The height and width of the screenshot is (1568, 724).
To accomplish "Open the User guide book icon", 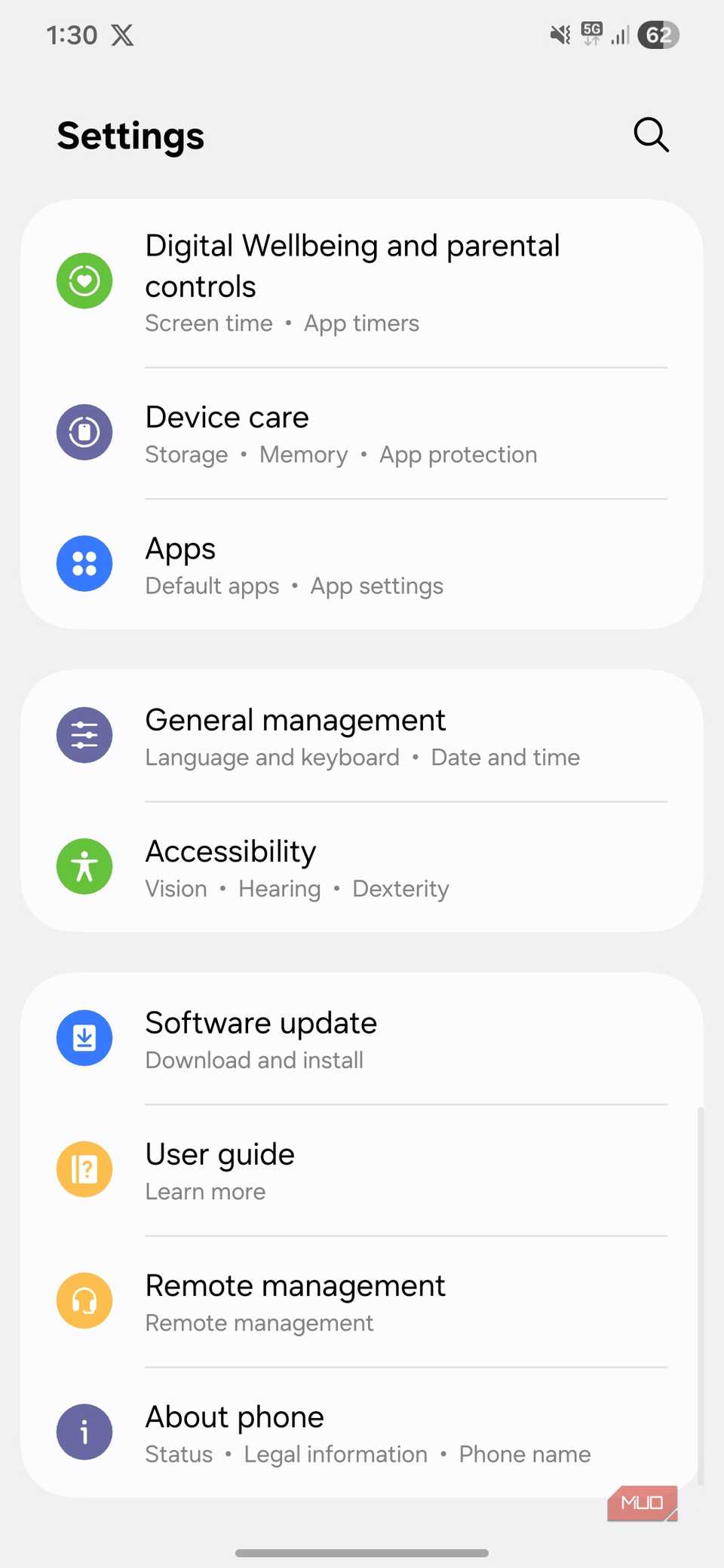I will (84, 1169).
